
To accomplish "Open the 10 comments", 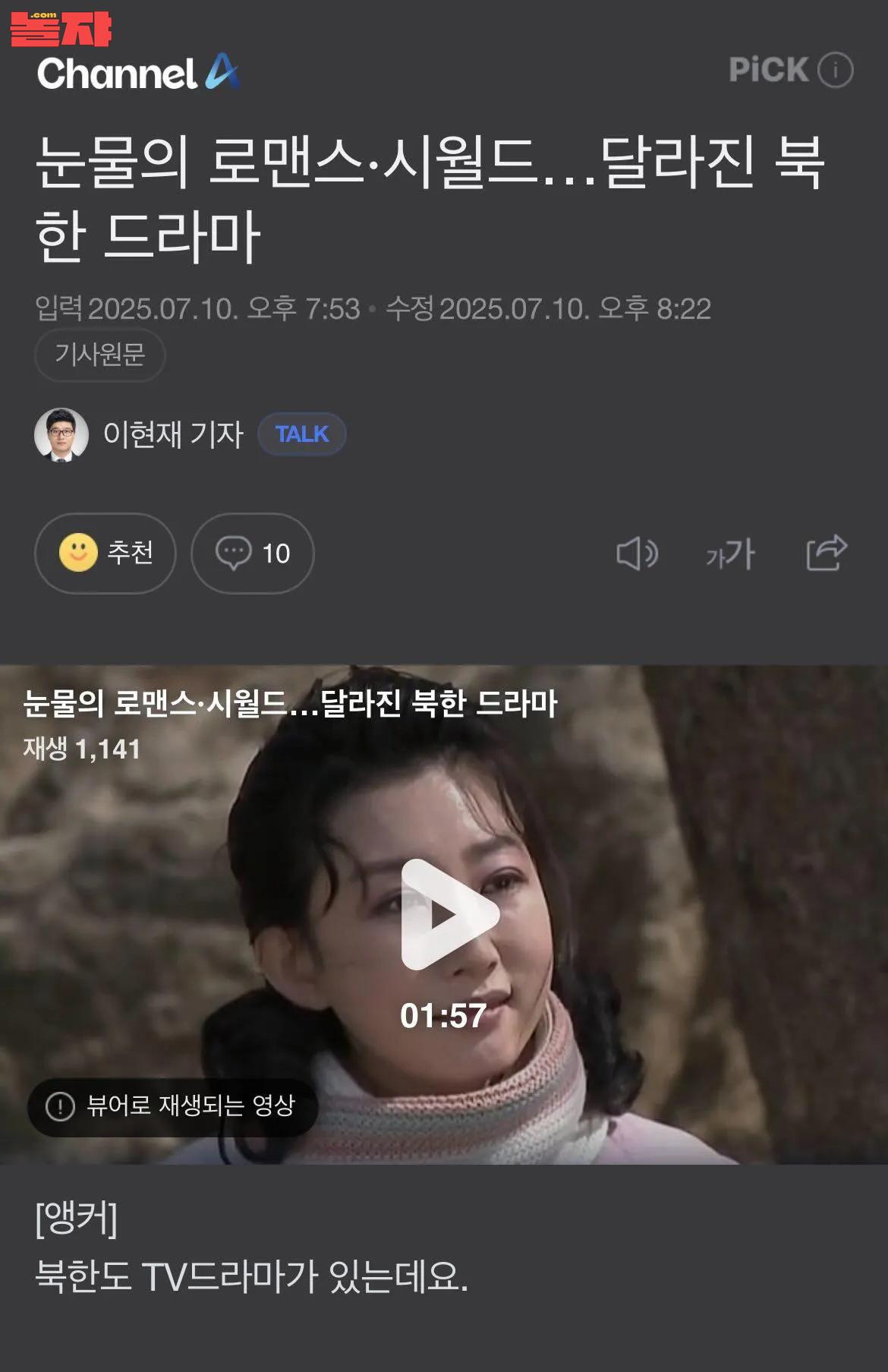I will click(x=252, y=553).
